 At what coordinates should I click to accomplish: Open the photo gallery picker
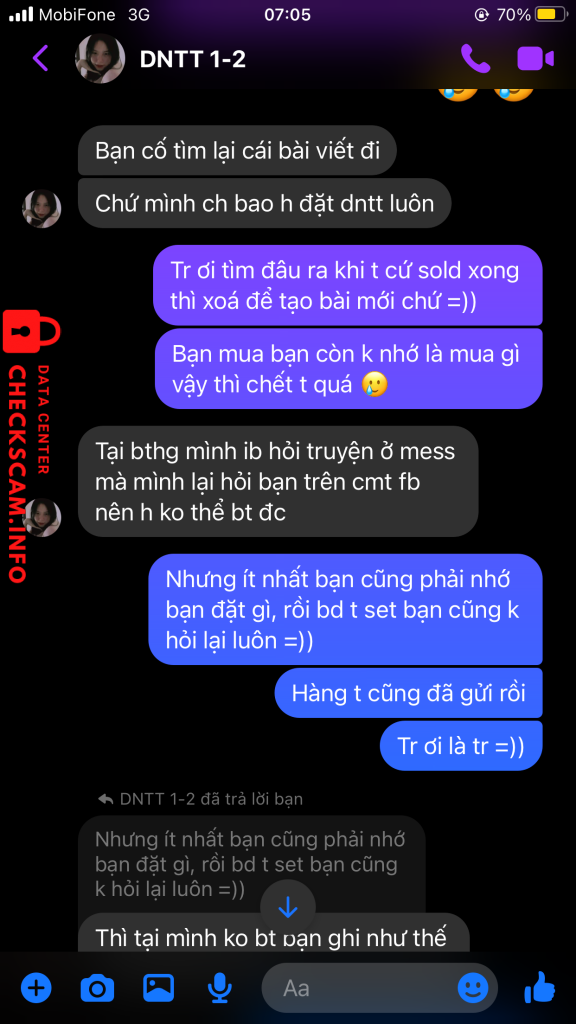[158, 987]
